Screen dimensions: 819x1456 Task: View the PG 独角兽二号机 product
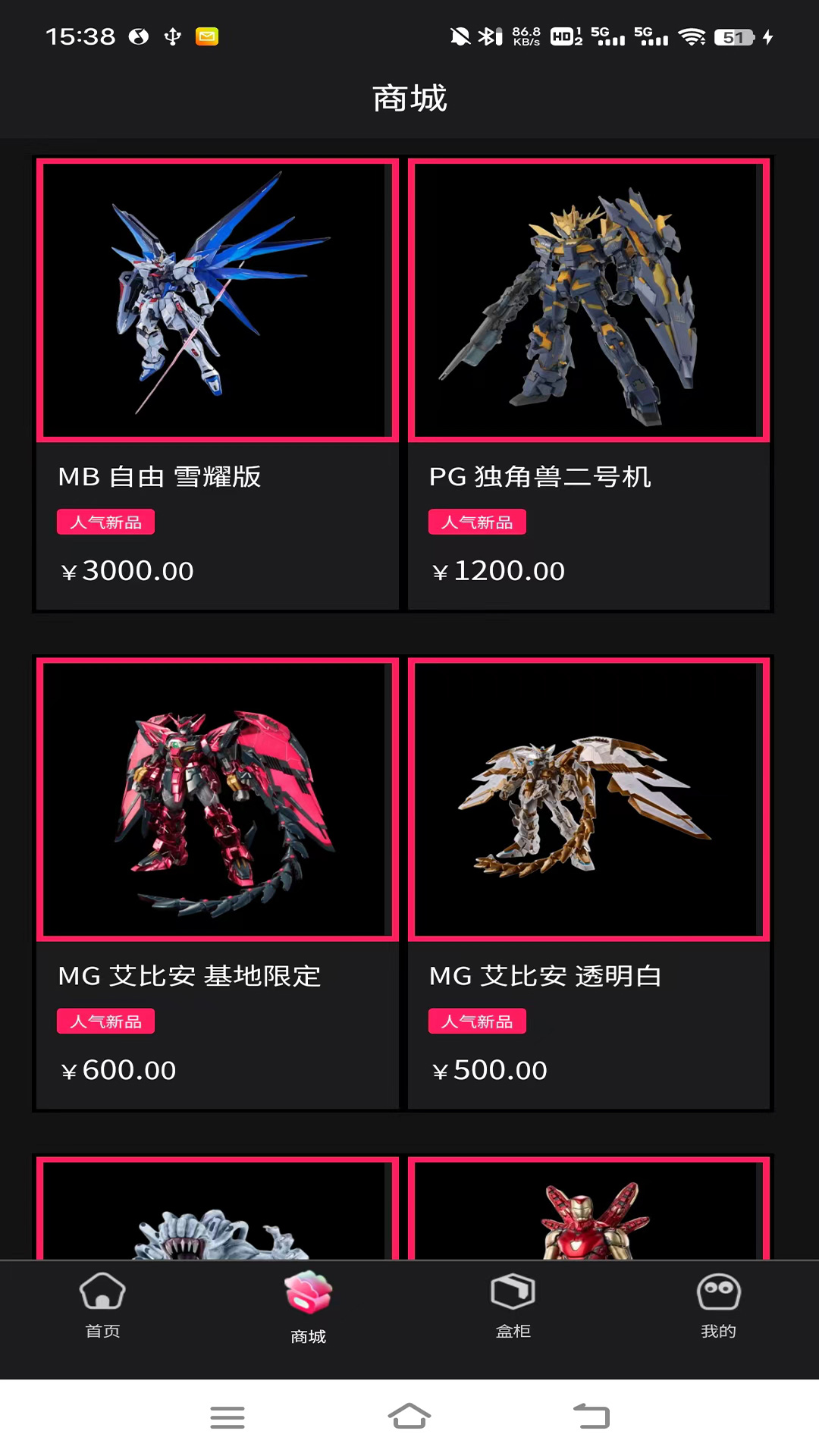pos(588,383)
